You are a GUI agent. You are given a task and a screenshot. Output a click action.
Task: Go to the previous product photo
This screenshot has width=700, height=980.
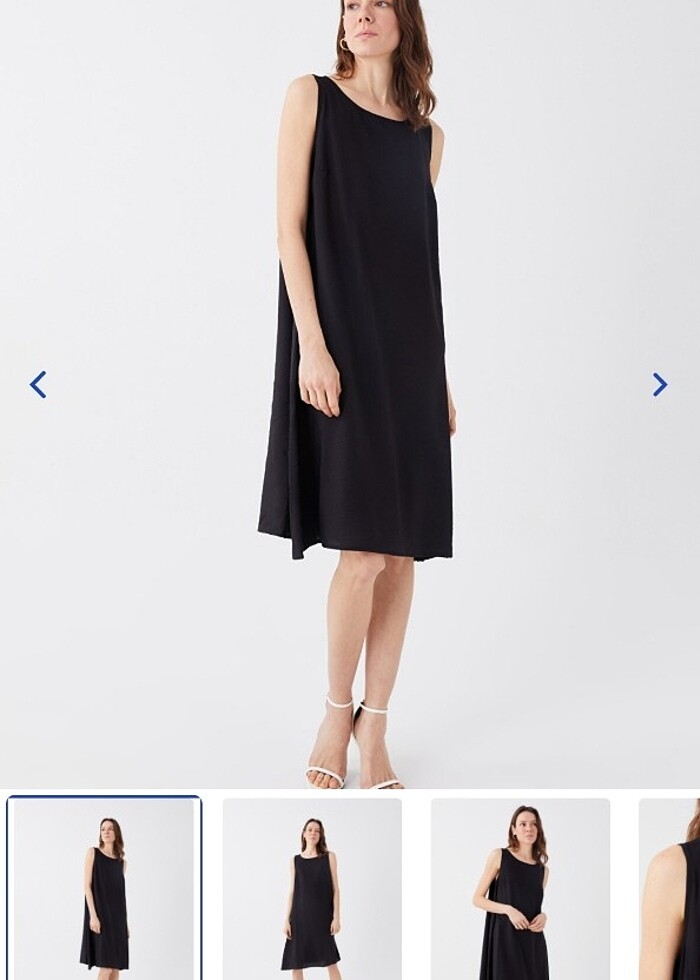(x=38, y=385)
